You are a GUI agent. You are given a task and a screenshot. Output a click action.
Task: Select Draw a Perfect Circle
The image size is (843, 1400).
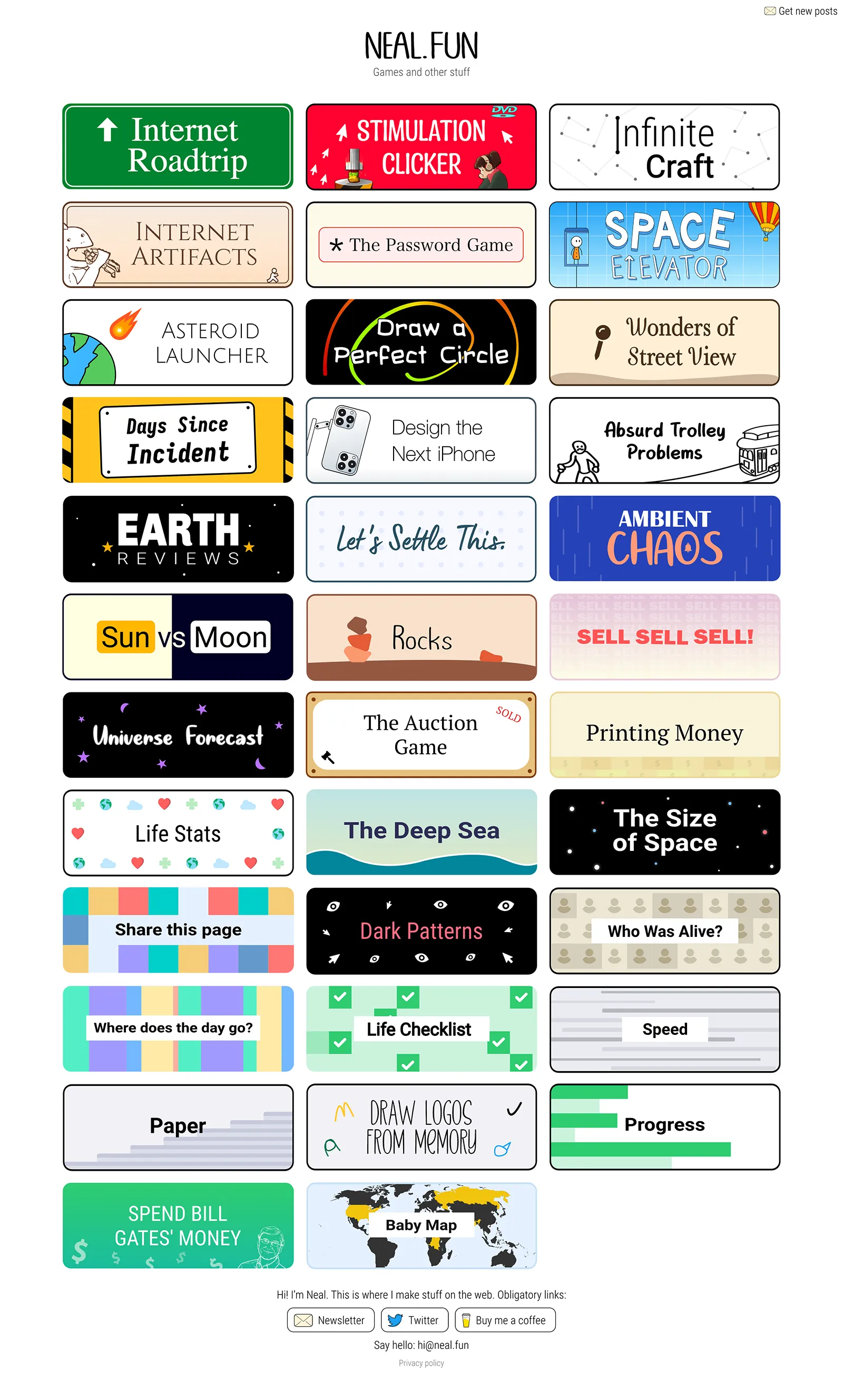[421, 342]
